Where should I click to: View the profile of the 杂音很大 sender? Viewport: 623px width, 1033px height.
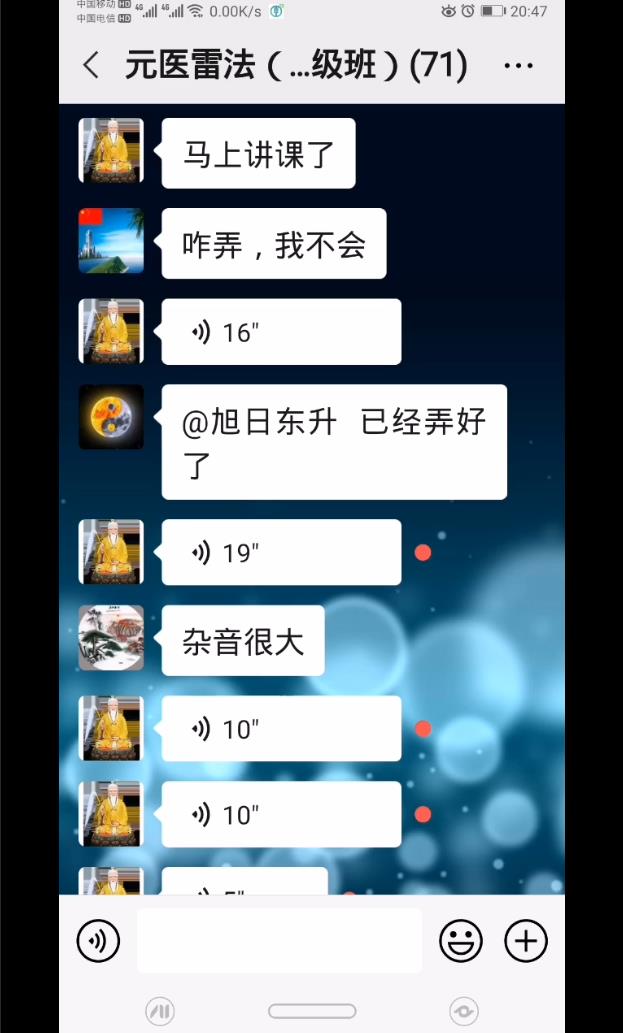click(x=111, y=638)
